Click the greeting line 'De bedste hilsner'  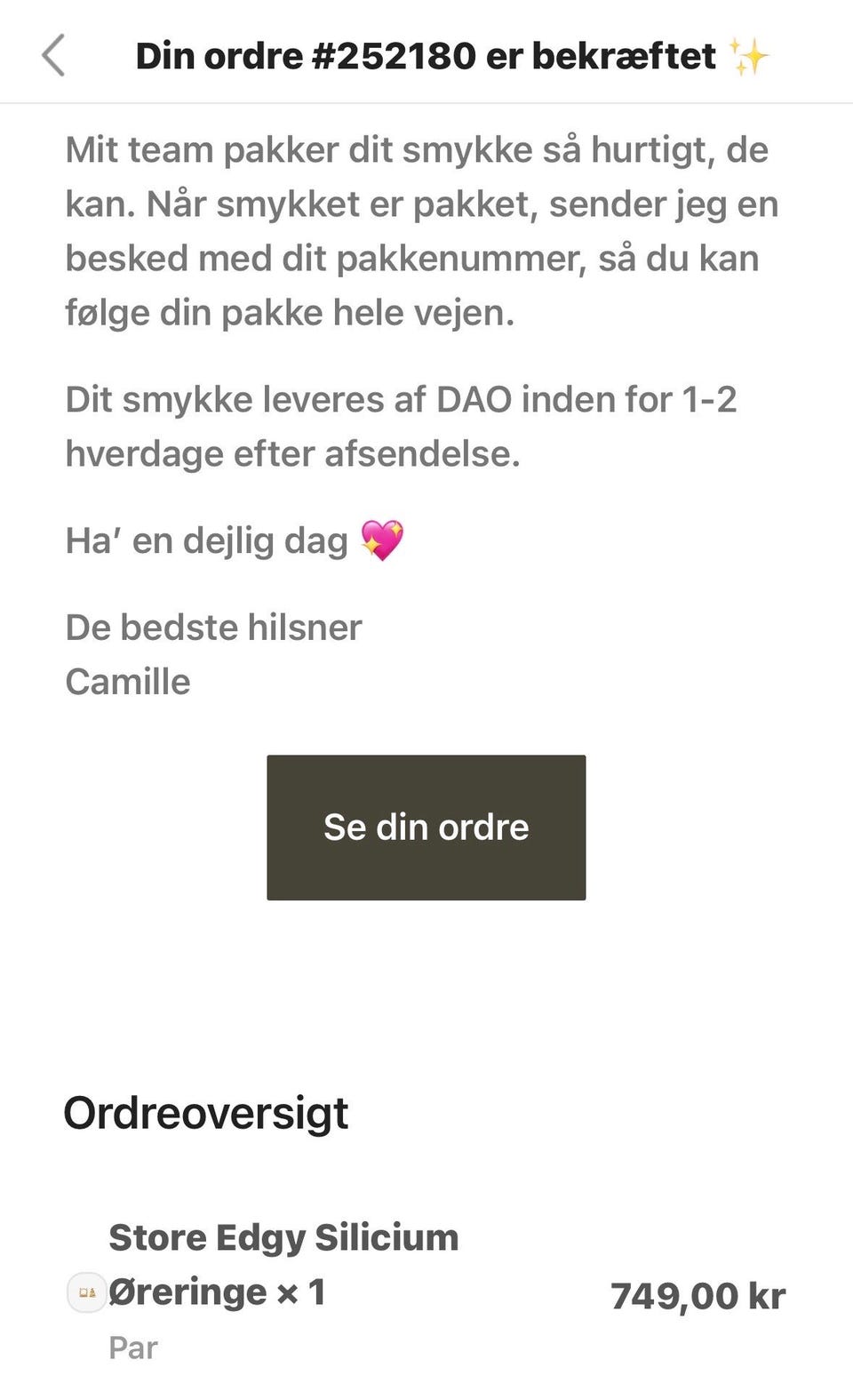point(213,627)
